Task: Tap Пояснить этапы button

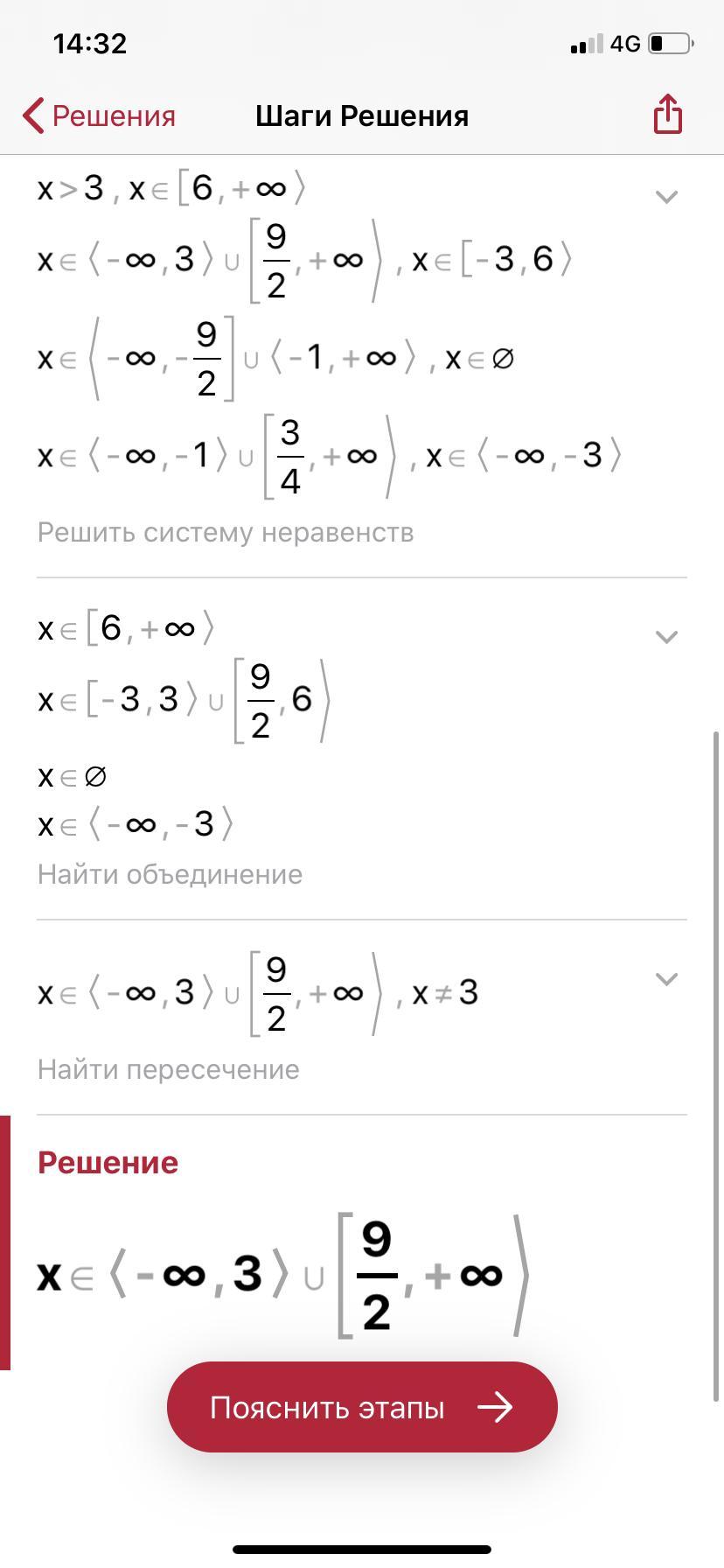Action: [362, 1407]
